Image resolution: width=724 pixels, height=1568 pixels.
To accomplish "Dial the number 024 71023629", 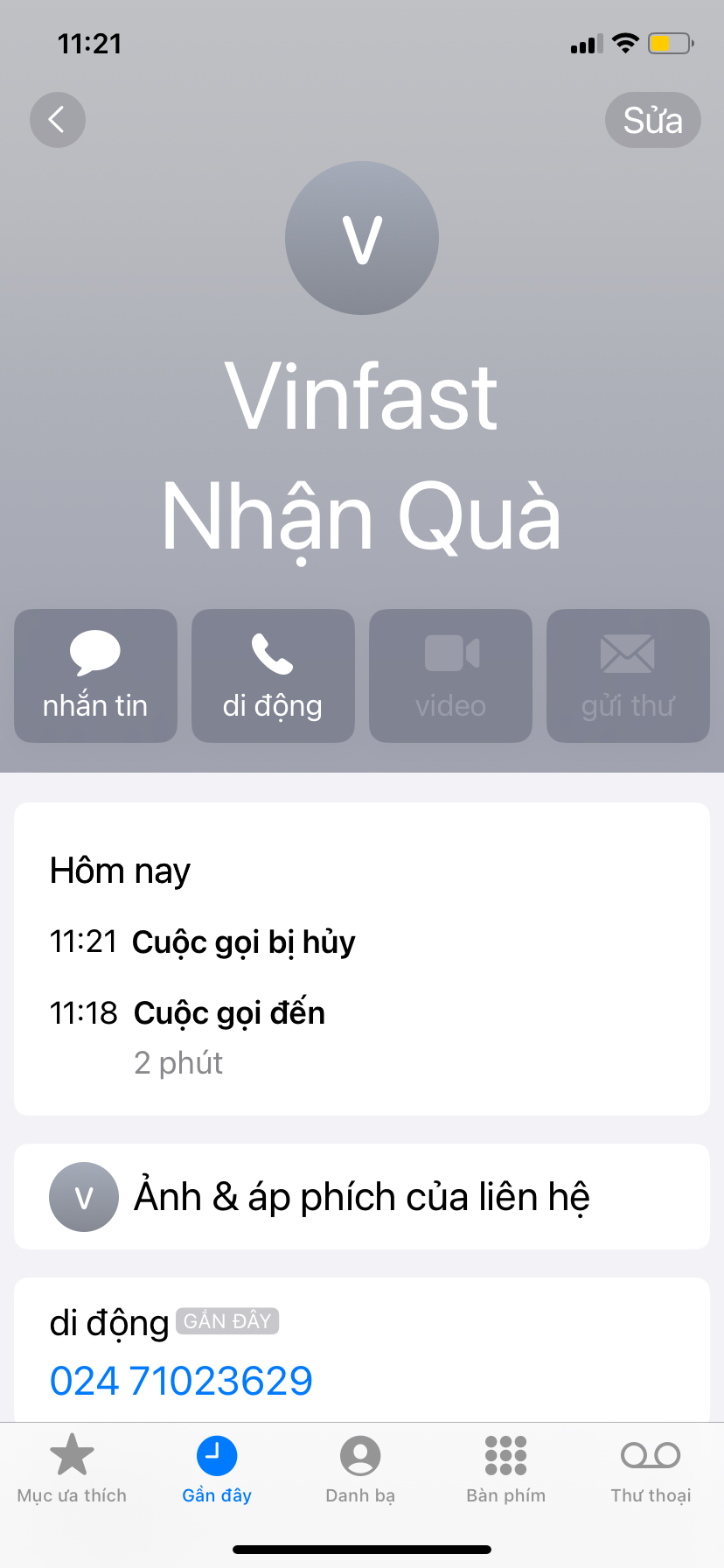I will coord(181,1381).
